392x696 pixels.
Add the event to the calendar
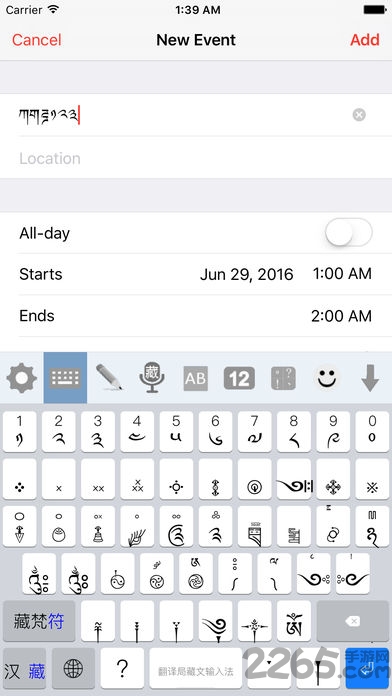364,40
